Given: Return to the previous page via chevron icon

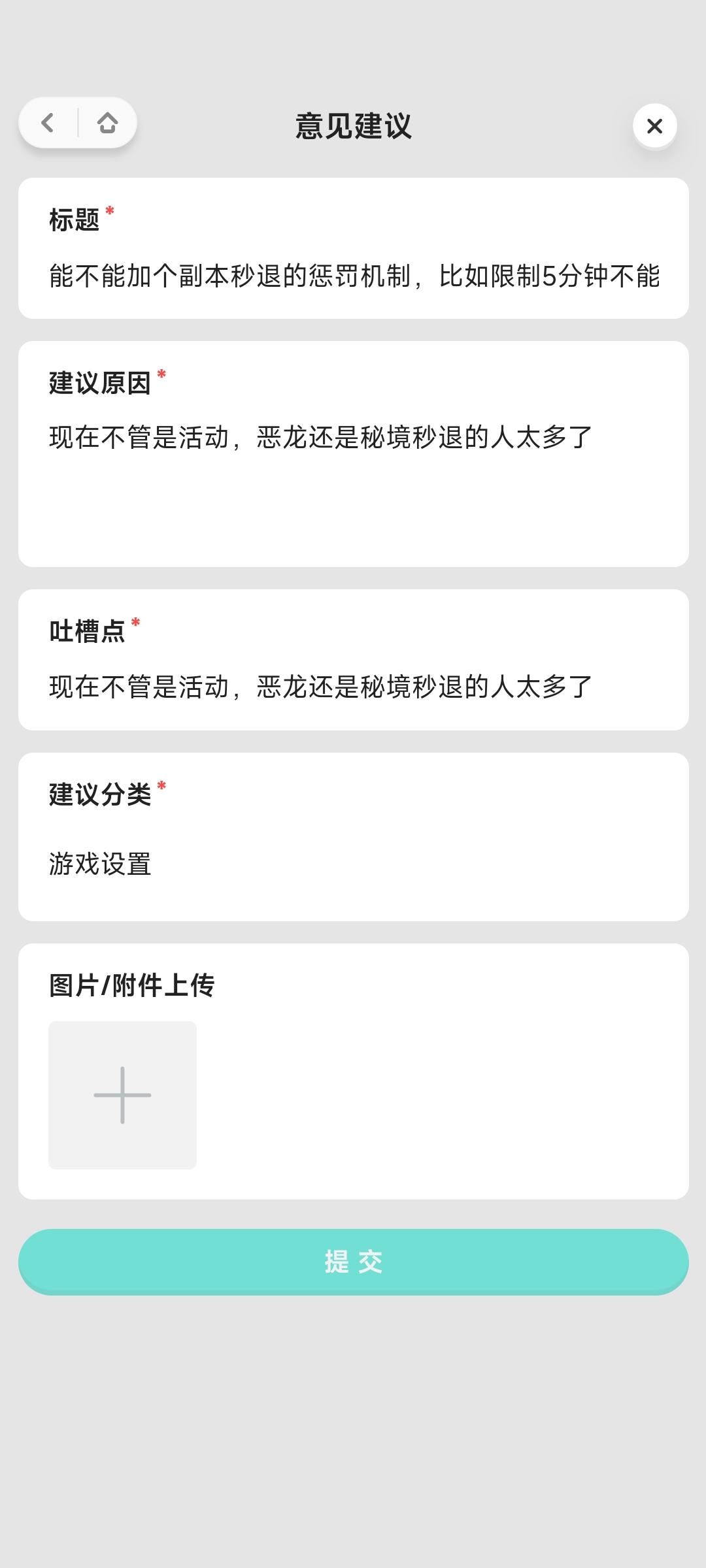Looking at the screenshot, I should tap(46, 123).
